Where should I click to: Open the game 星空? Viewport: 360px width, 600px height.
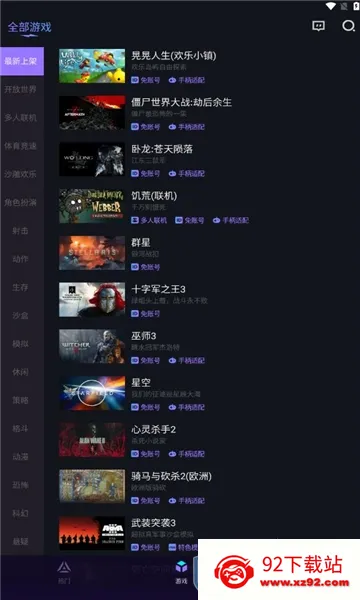(x=207, y=393)
